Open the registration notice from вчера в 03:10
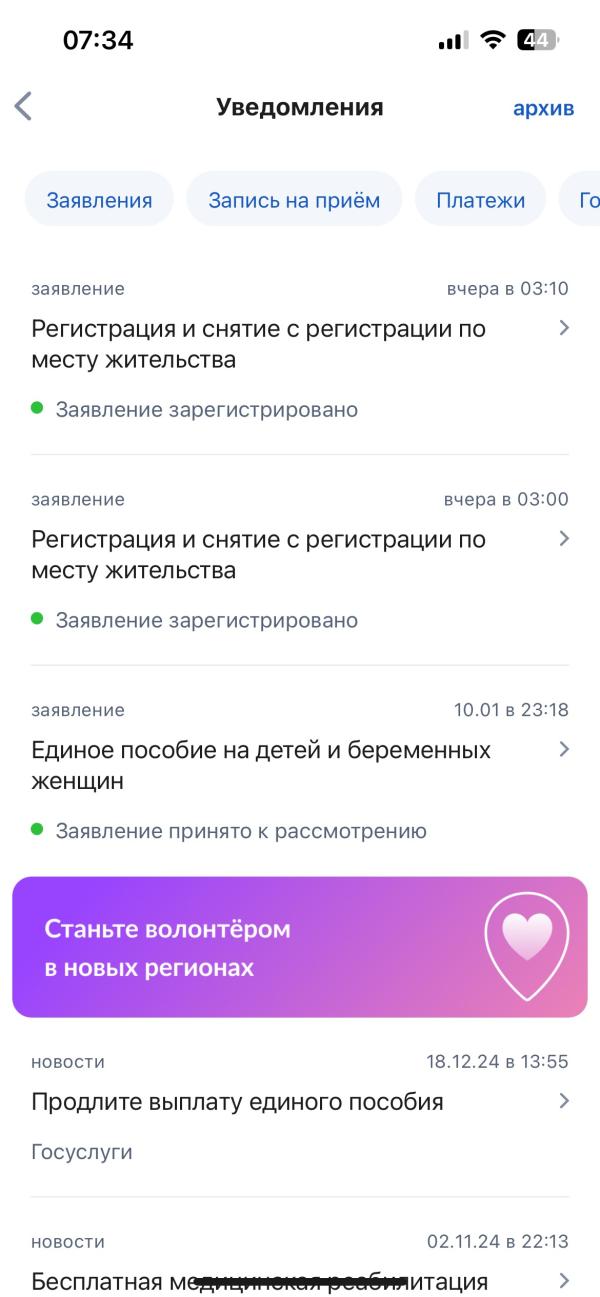This screenshot has height=1297, width=600. [x=300, y=345]
